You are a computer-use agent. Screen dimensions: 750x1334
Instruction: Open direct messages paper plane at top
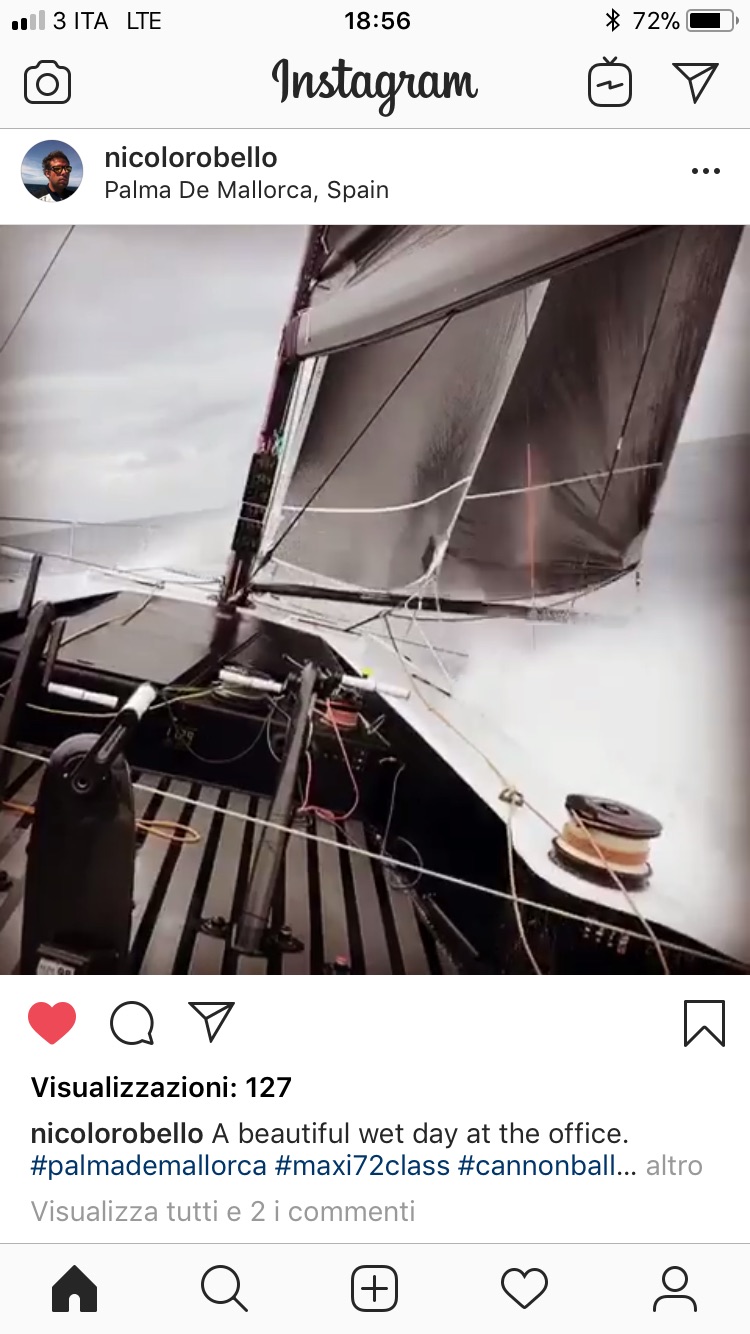[695, 82]
